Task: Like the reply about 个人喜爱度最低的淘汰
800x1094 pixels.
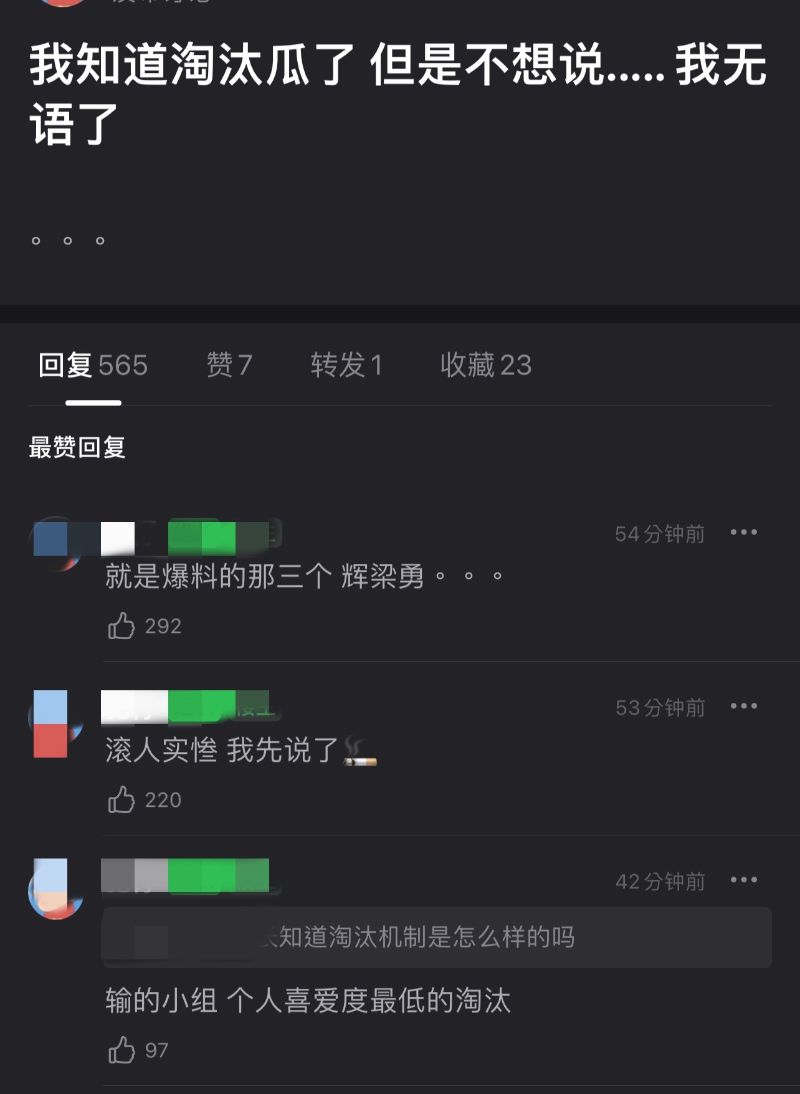Action: (x=122, y=1050)
